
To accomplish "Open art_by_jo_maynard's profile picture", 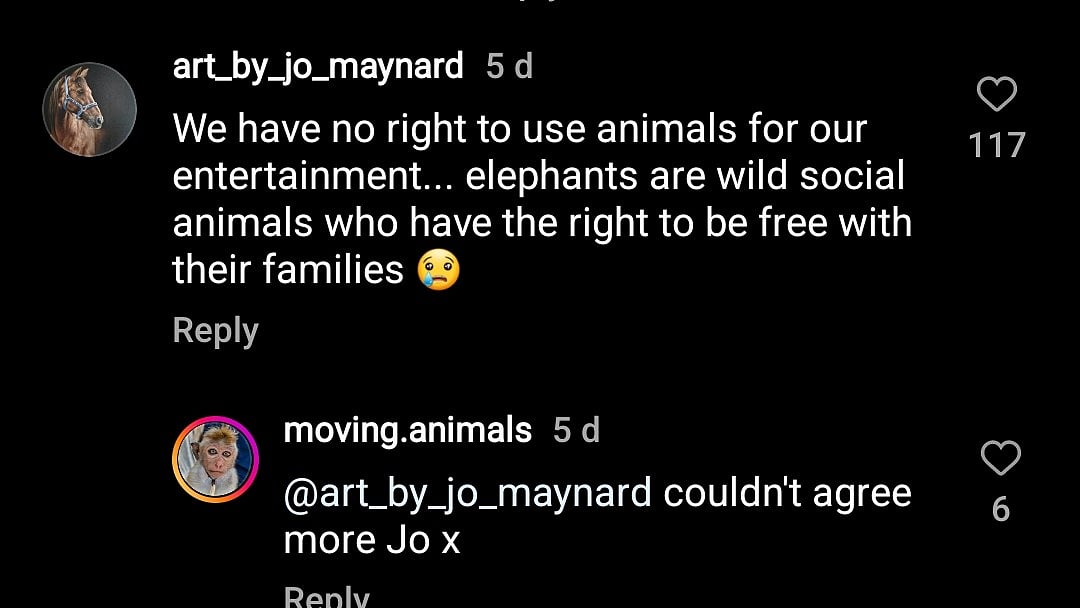I will (x=89, y=109).
